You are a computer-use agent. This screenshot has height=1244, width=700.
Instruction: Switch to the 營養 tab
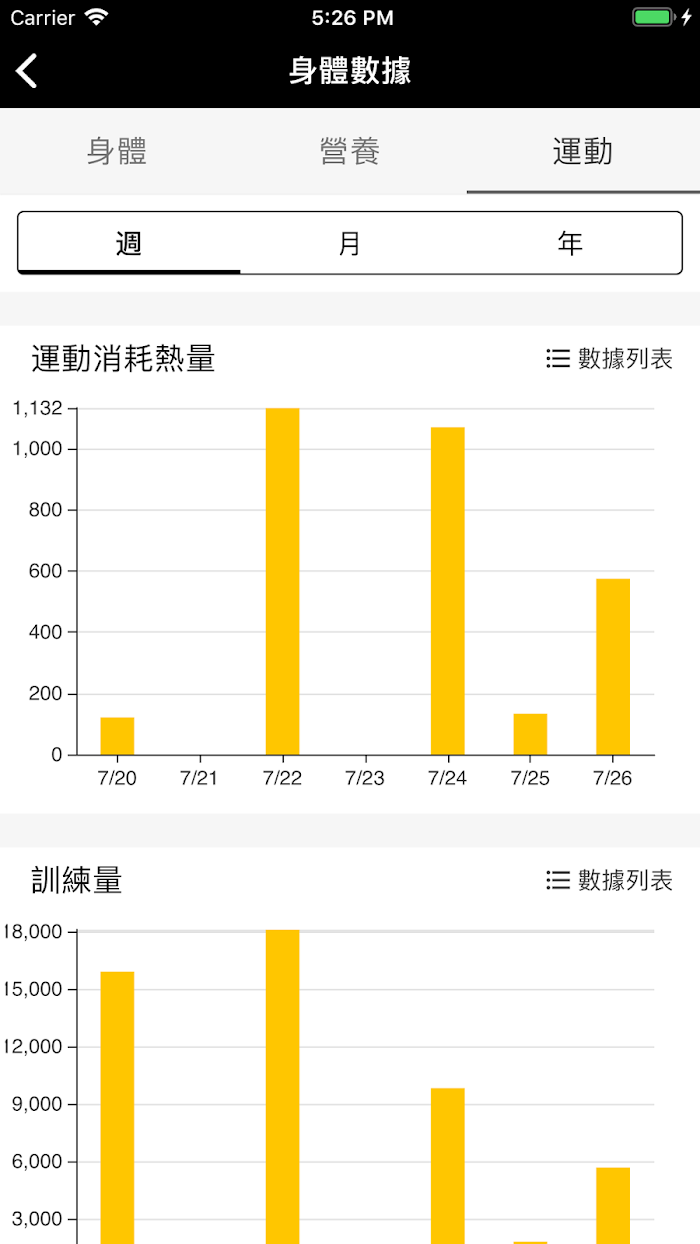(350, 152)
